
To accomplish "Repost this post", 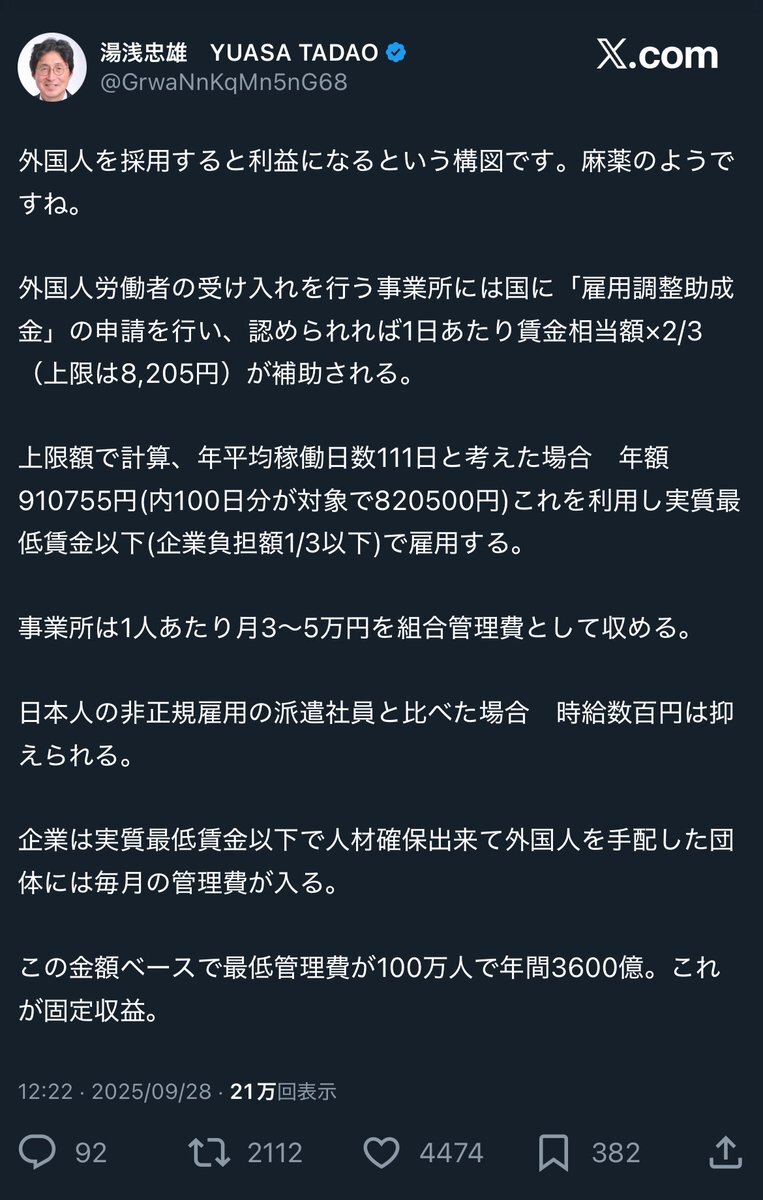I will pos(211,1152).
